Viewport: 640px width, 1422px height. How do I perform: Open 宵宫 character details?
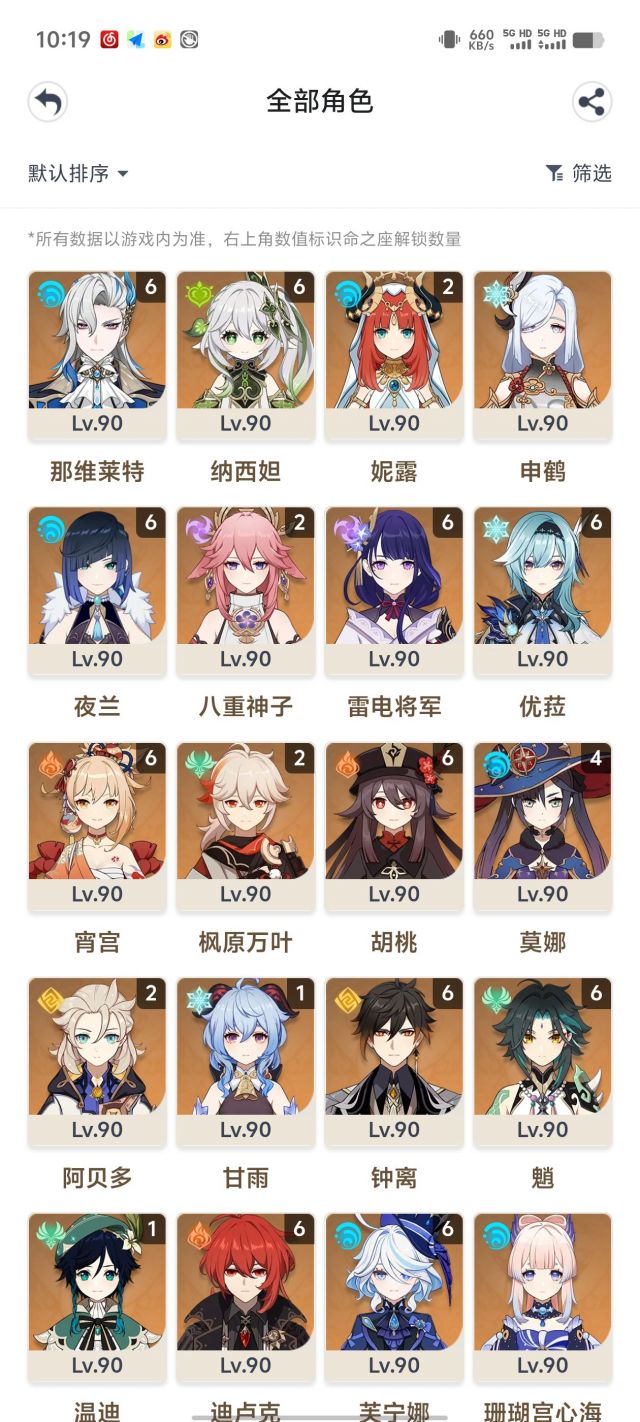click(x=97, y=826)
